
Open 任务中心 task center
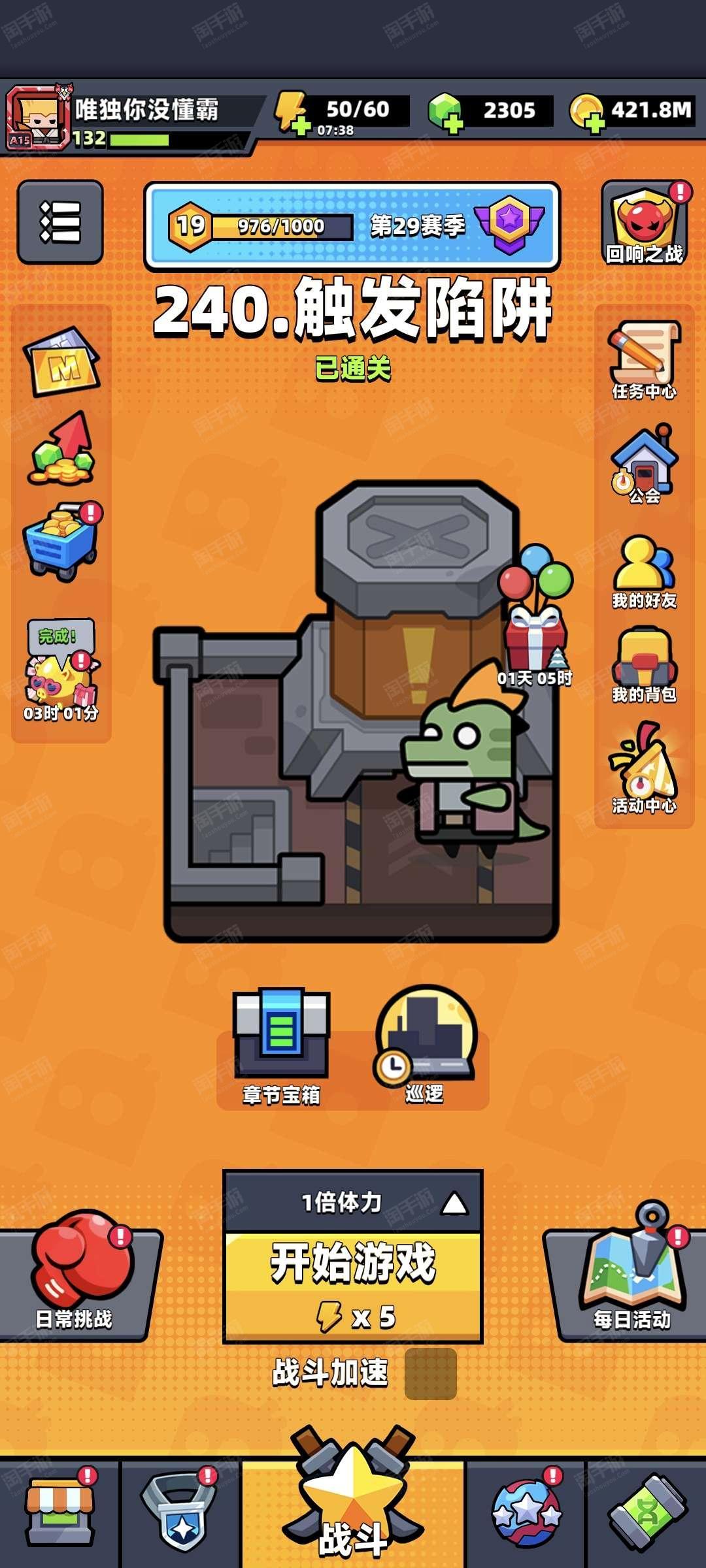644,359
